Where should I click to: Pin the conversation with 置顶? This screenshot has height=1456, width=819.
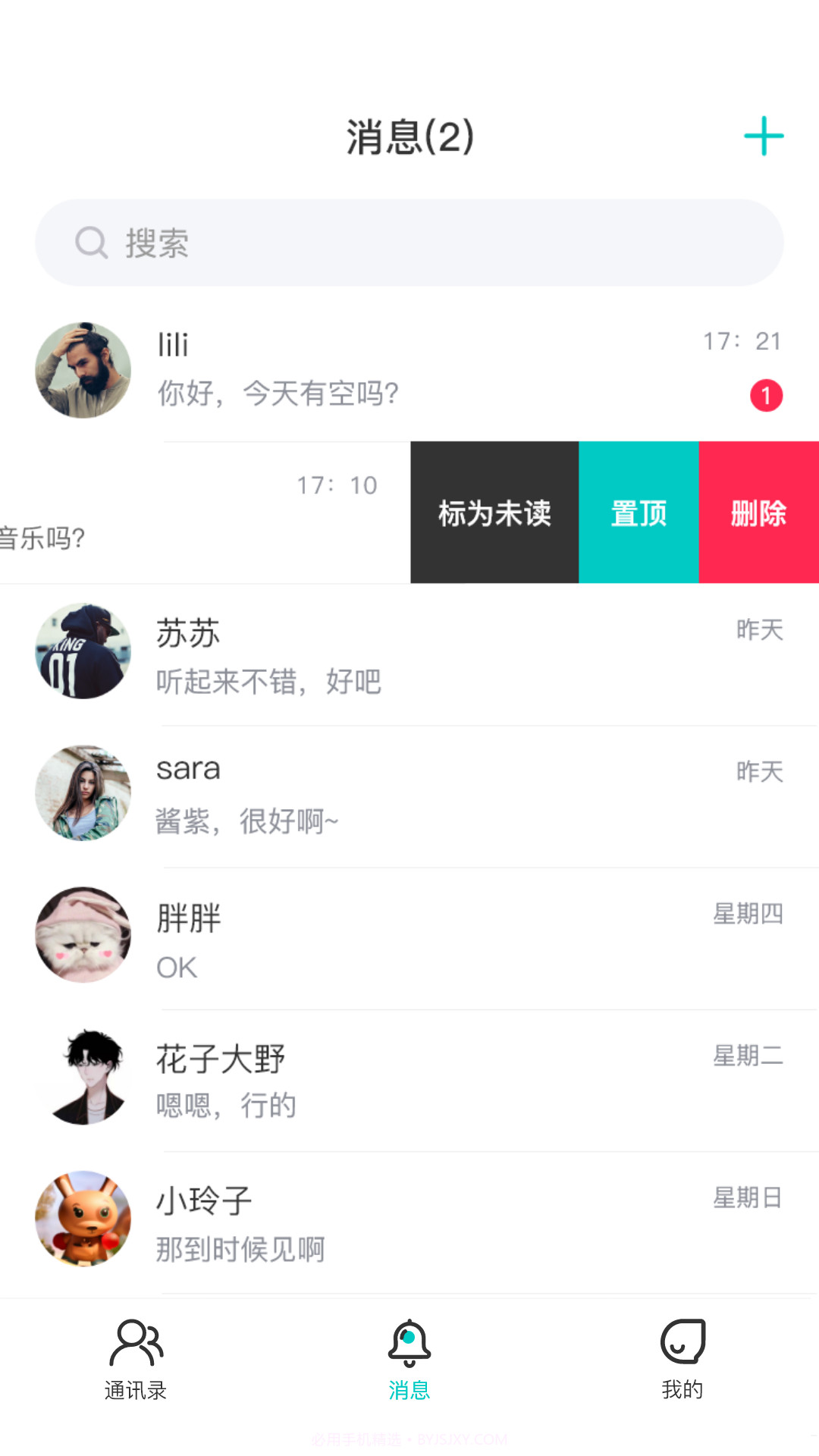coord(639,513)
